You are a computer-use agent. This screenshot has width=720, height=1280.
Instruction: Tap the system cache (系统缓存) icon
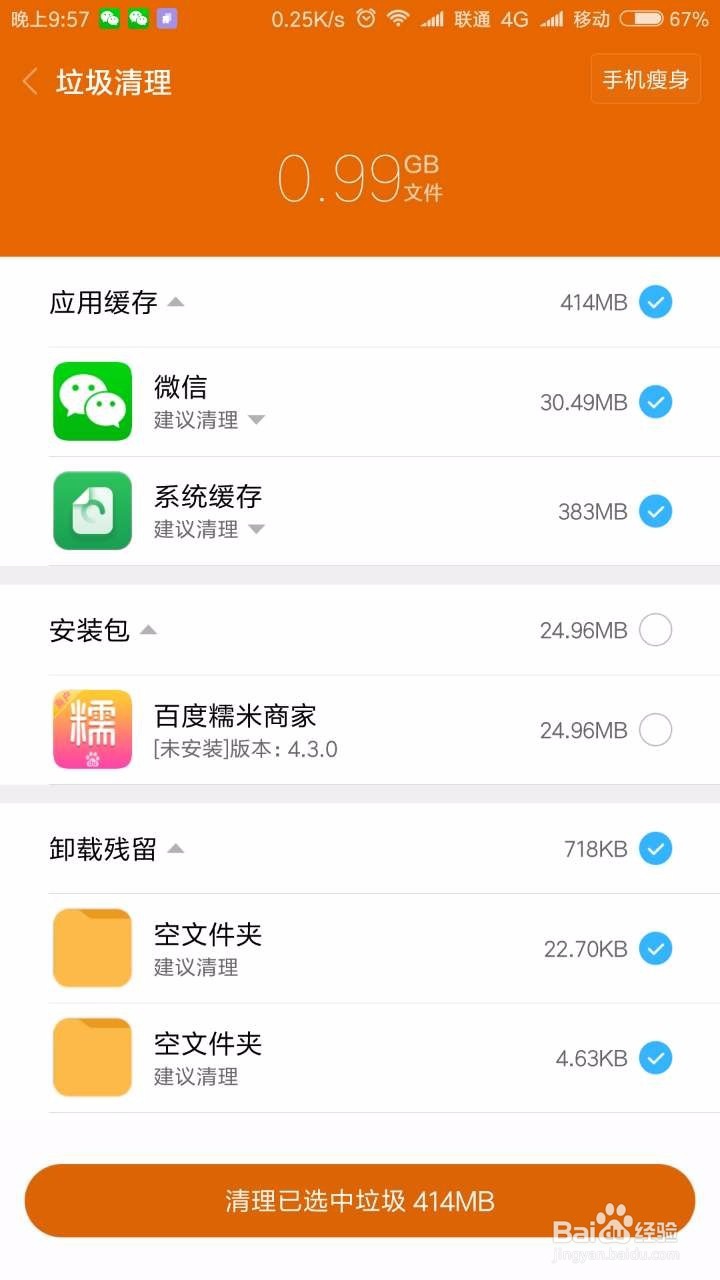pyautogui.click(x=92, y=510)
